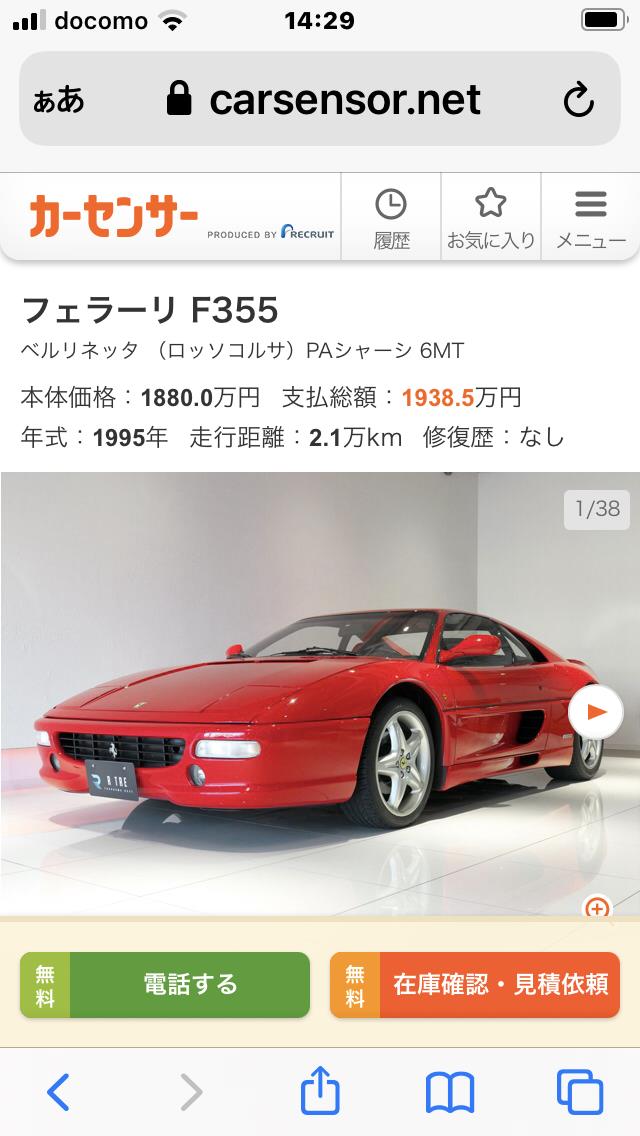The height and width of the screenshot is (1136, 640).
Task: Open the 履歴 history icon
Action: [x=391, y=217]
